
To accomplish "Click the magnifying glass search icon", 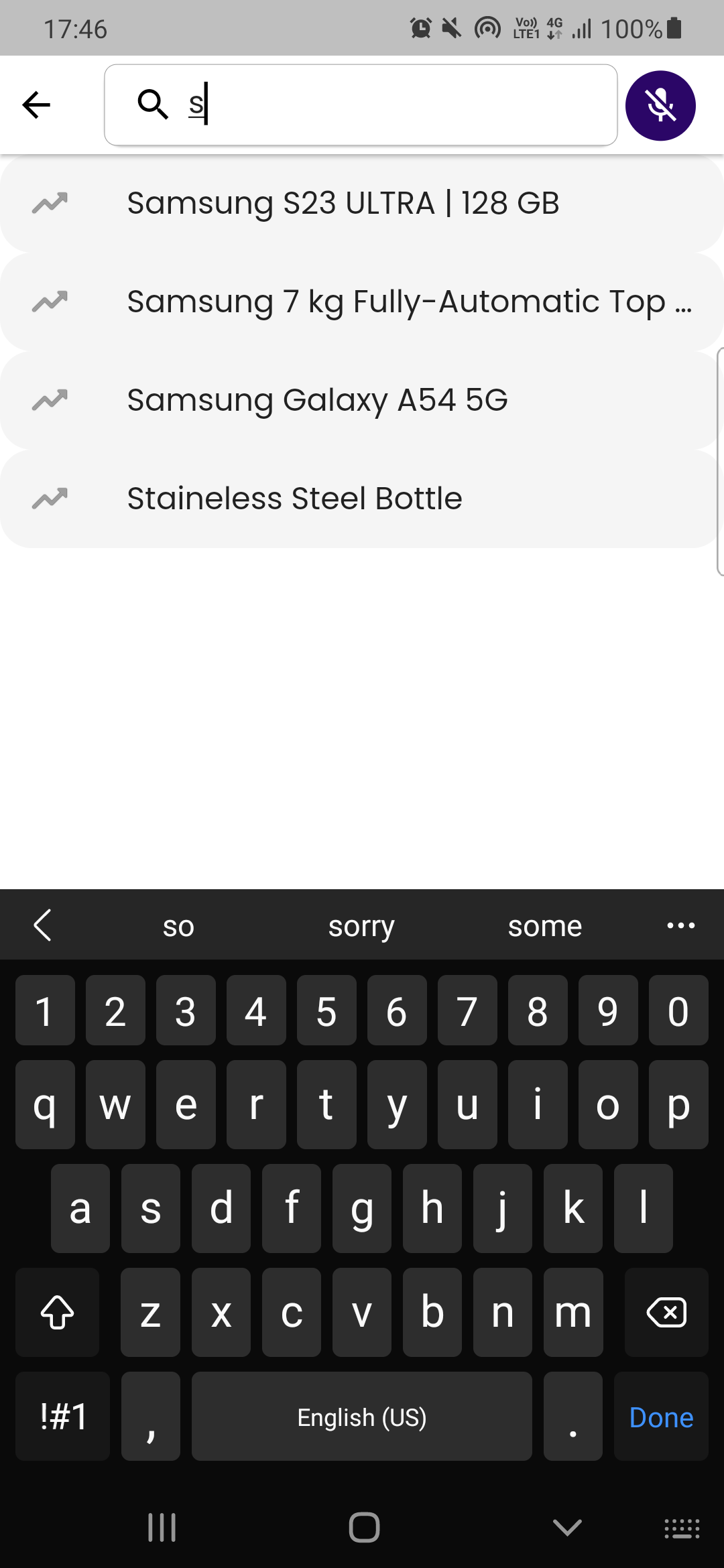I will [153, 105].
